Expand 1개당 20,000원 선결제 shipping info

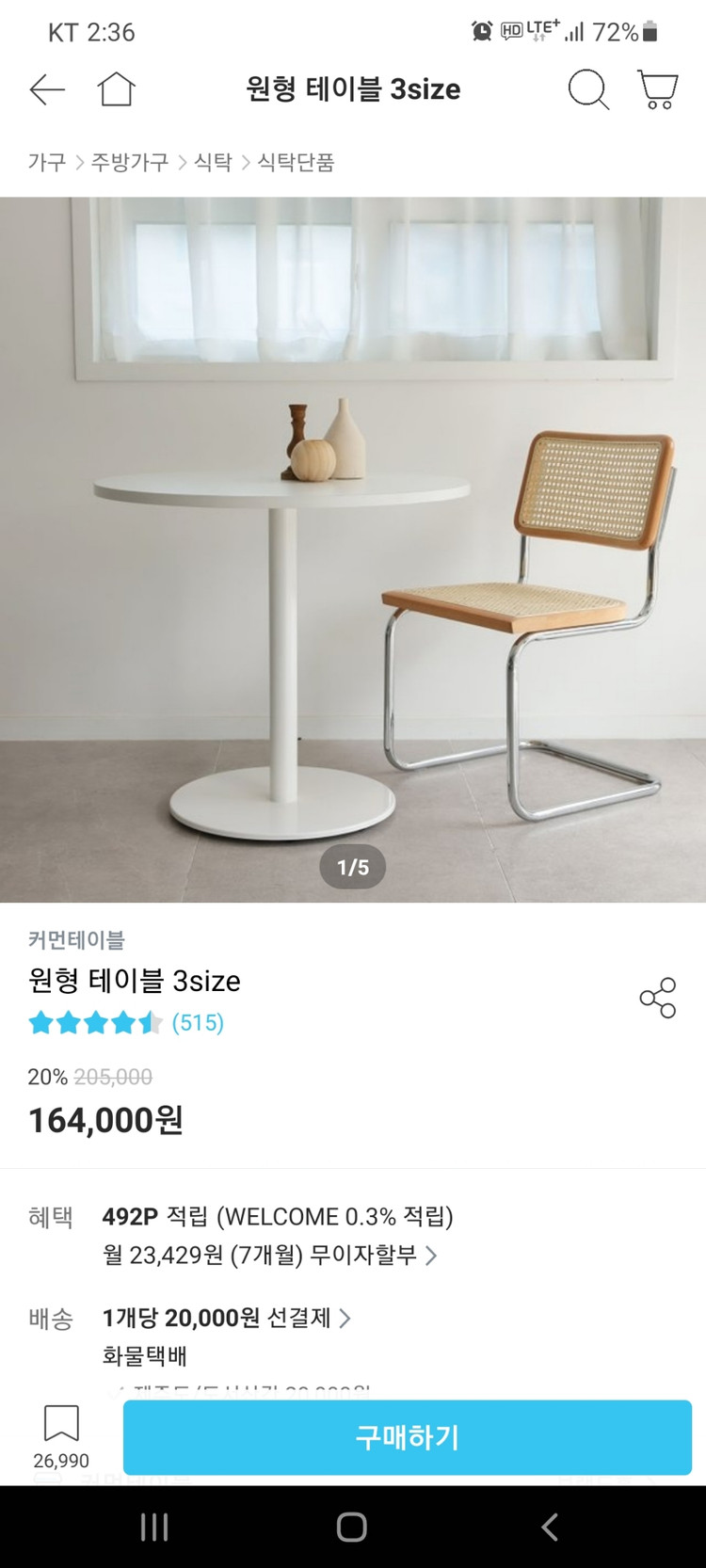pyautogui.click(x=227, y=1318)
